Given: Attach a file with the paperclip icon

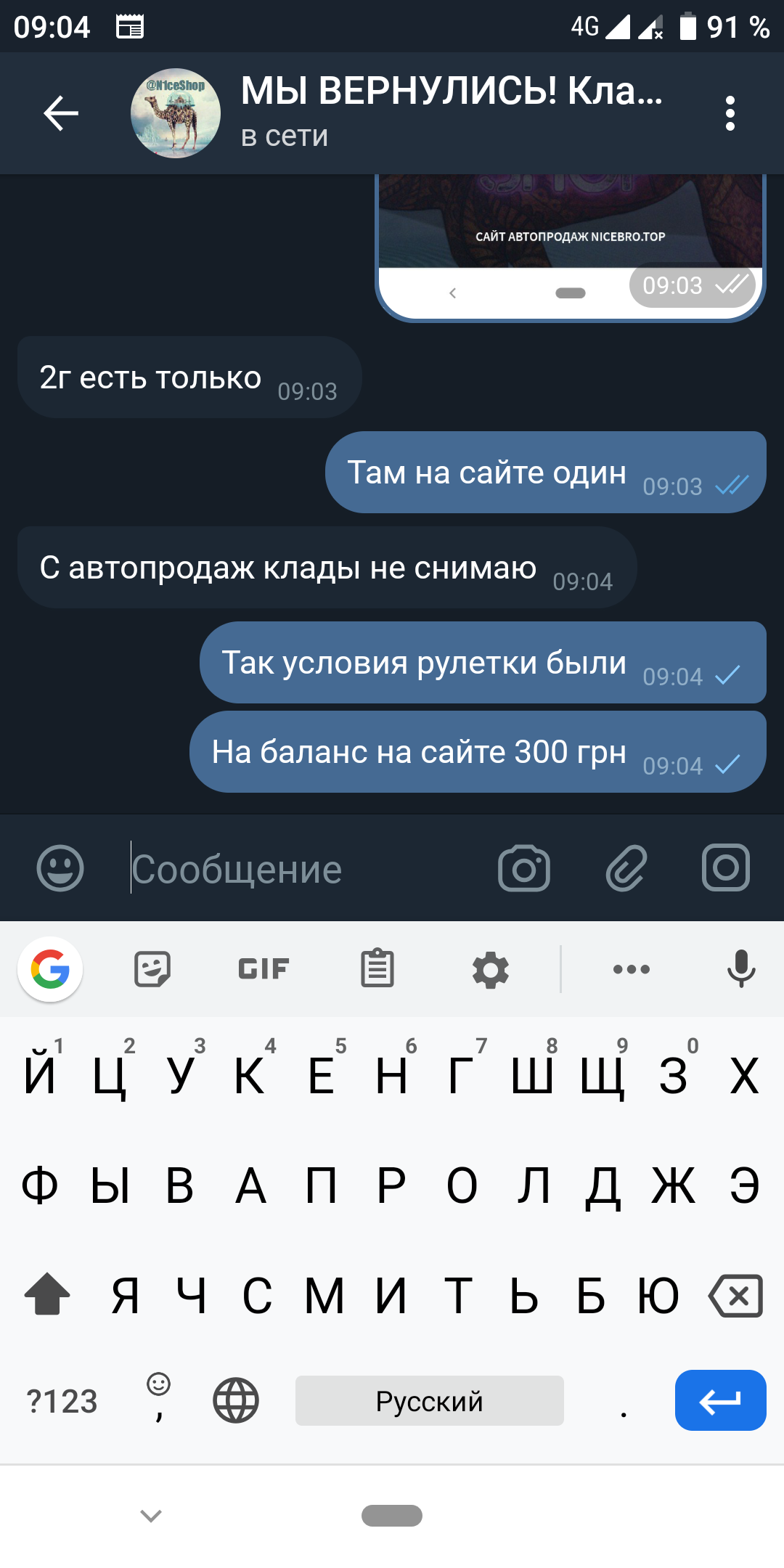Looking at the screenshot, I should pyautogui.click(x=626, y=868).
